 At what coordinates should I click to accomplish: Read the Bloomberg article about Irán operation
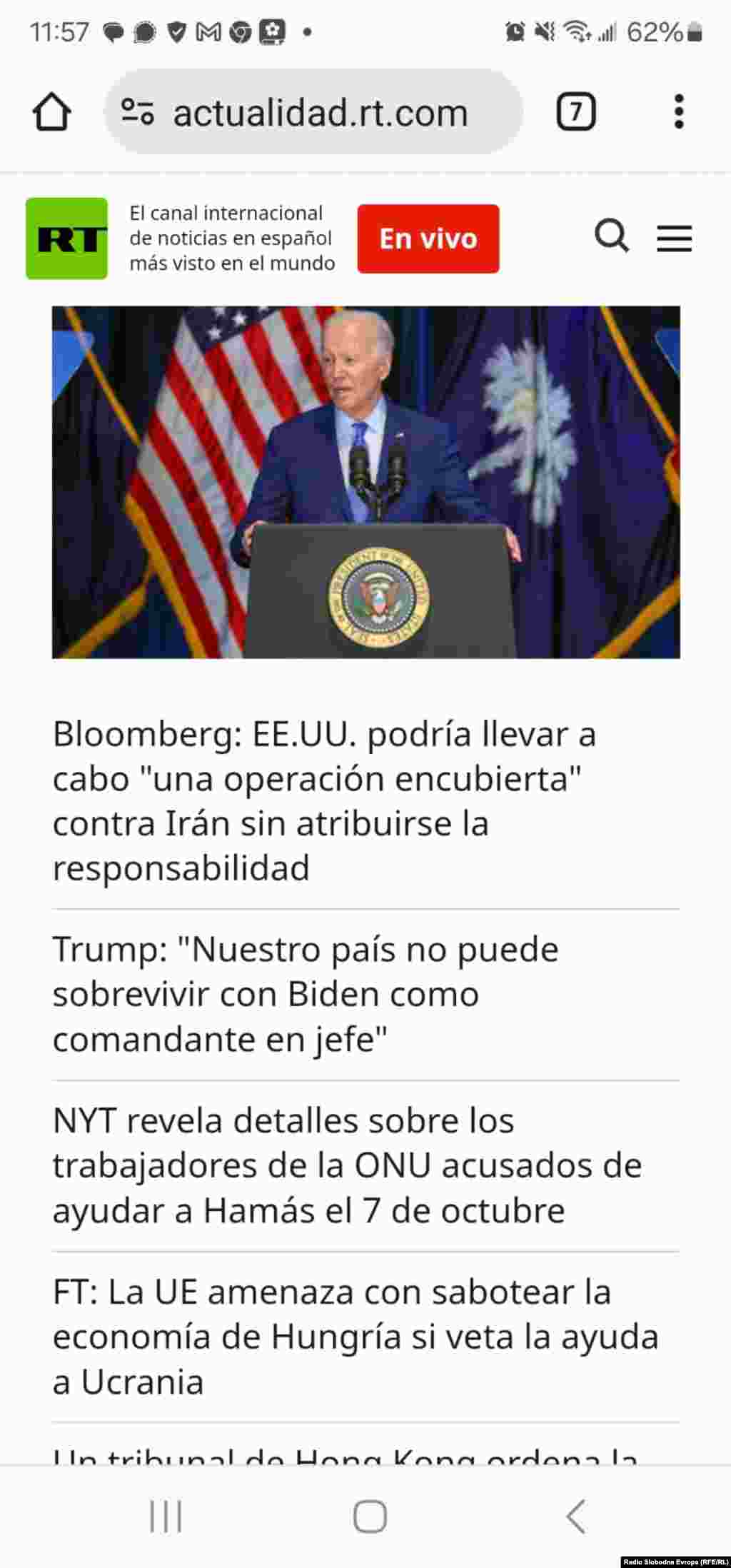tap(325, 800)
